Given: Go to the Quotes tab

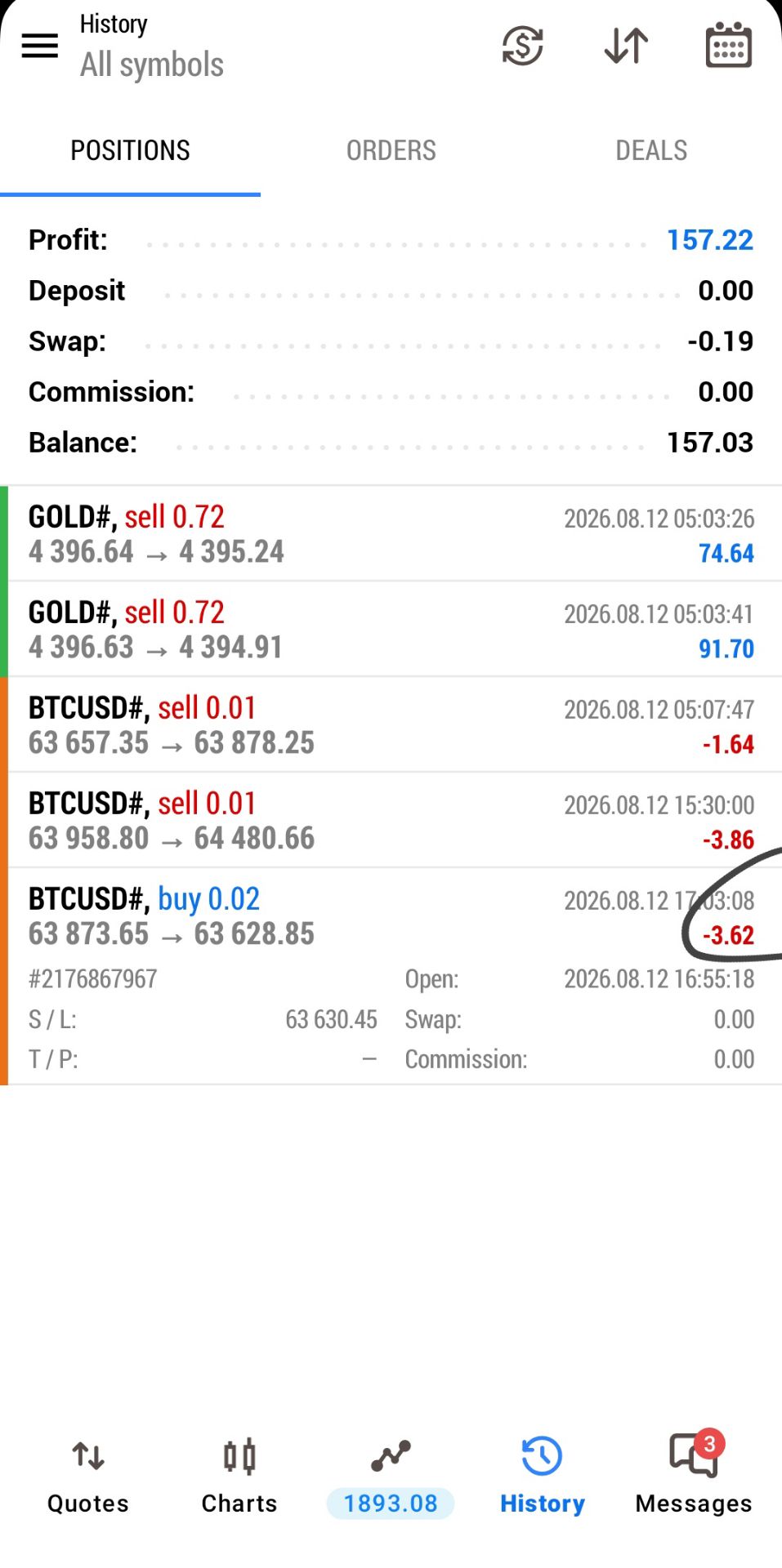Looking at the screenshot, I should [x=88, y=1476].
